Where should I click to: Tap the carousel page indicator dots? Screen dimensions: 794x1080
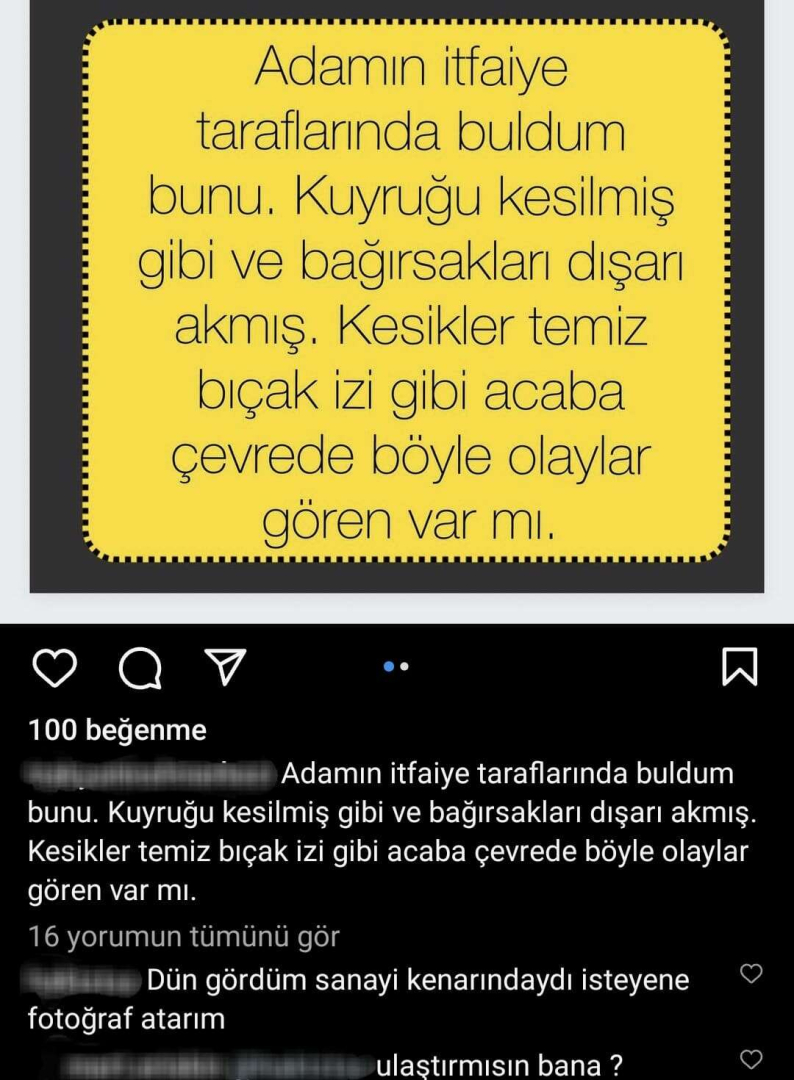pos(396,666)
